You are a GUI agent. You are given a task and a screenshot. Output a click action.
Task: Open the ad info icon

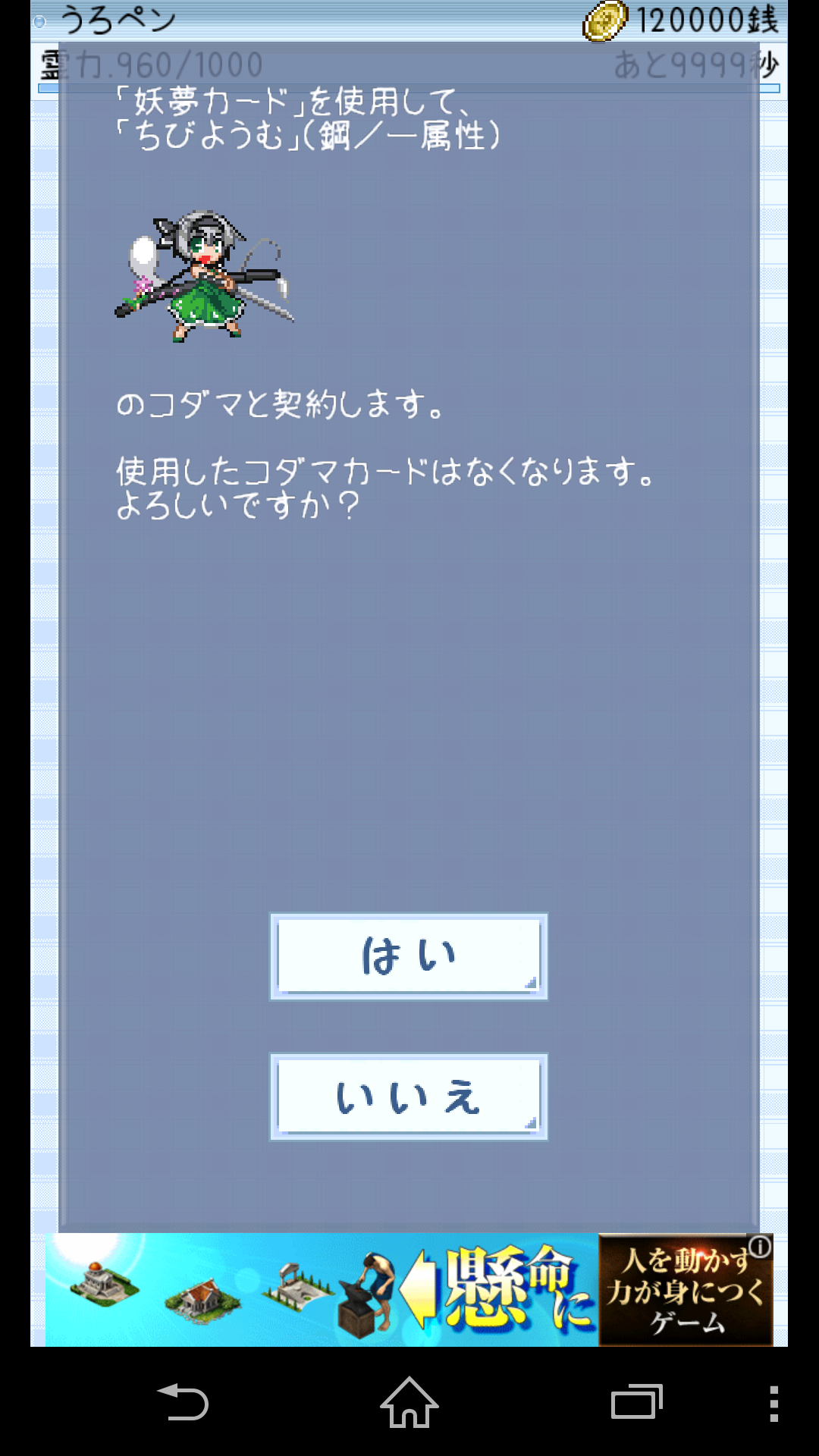point(760,1246)
